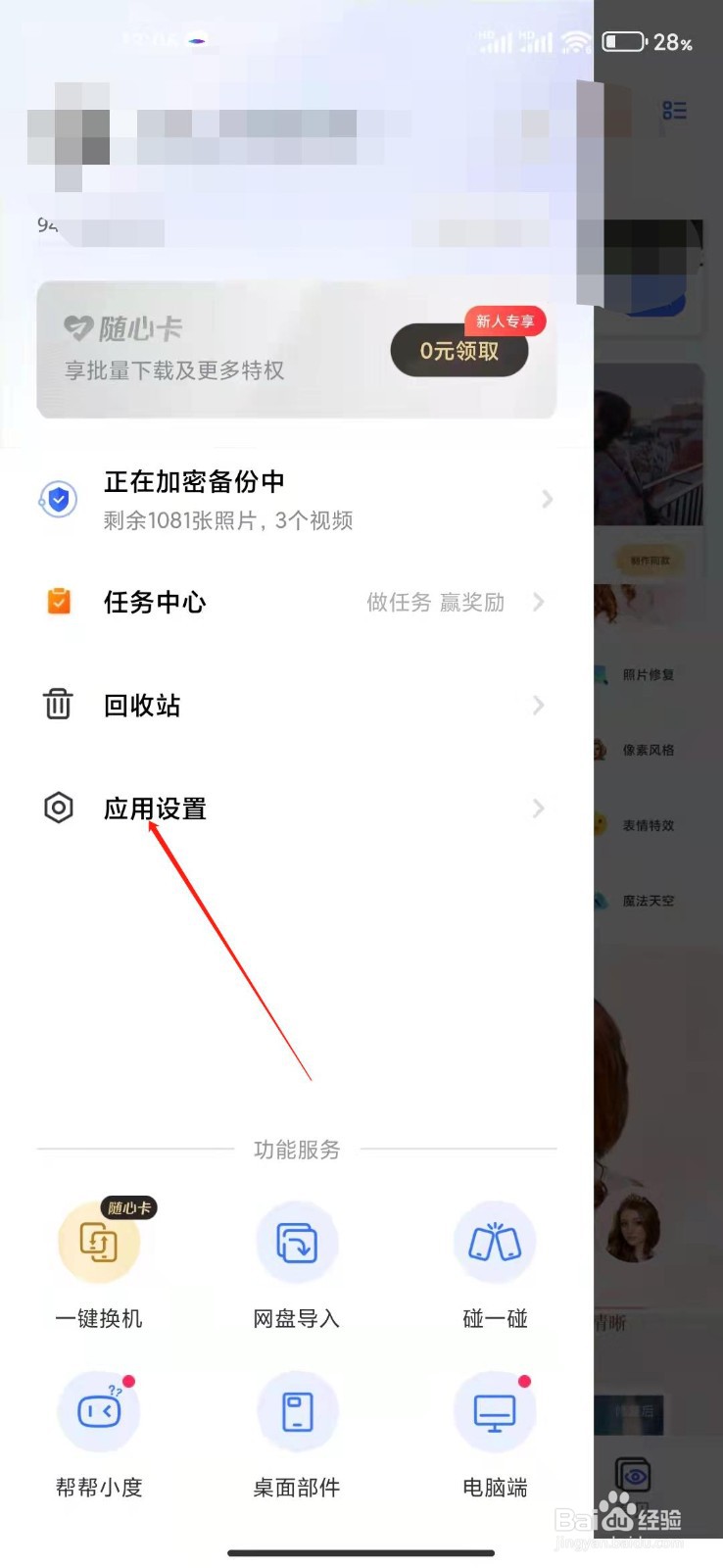The image size is (723, 1568).
Task: Tap the 碰一碰 sharing icon
Action: 494,1242
